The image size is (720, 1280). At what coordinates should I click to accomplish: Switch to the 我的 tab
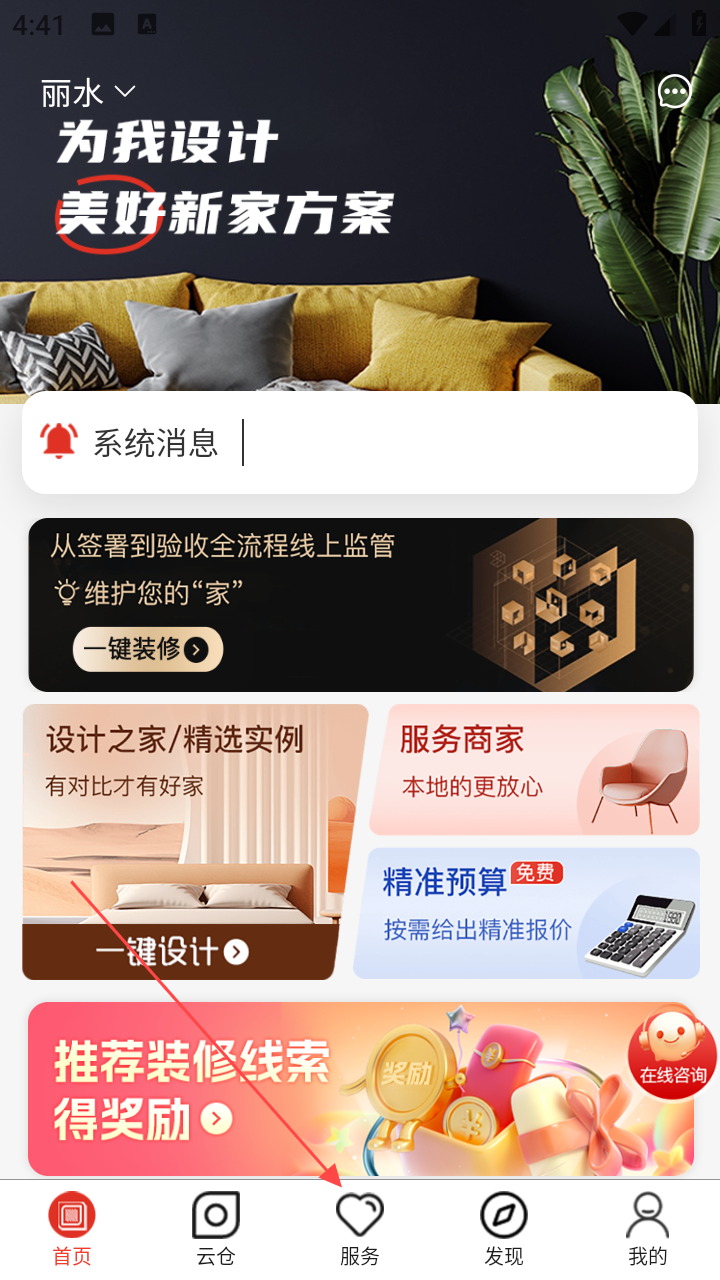coord(647,1230)
